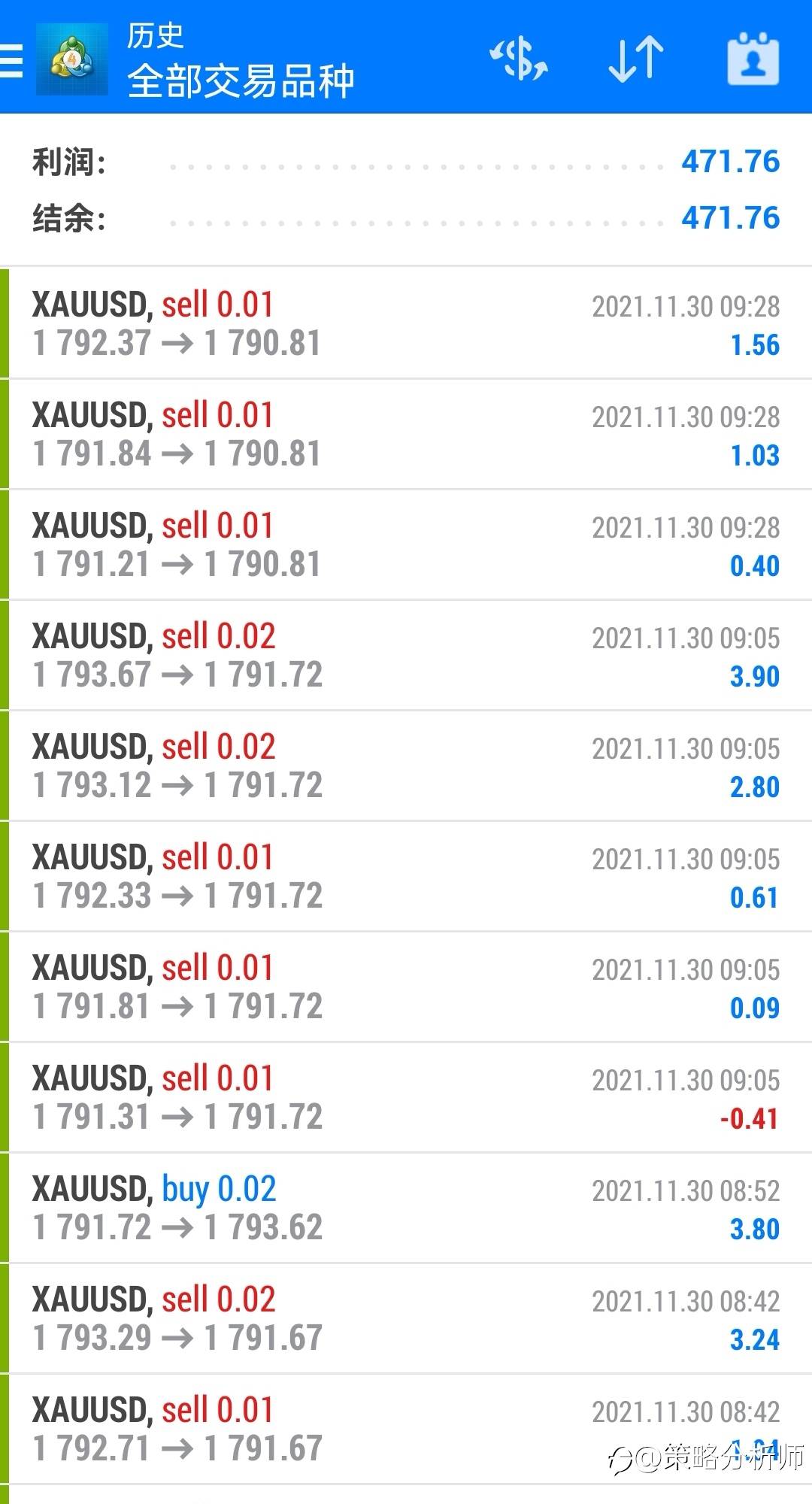The width and height of the screenshot is (812, 1504).
Task: Open the calendar date range picker
Action: tap(753, 59)
